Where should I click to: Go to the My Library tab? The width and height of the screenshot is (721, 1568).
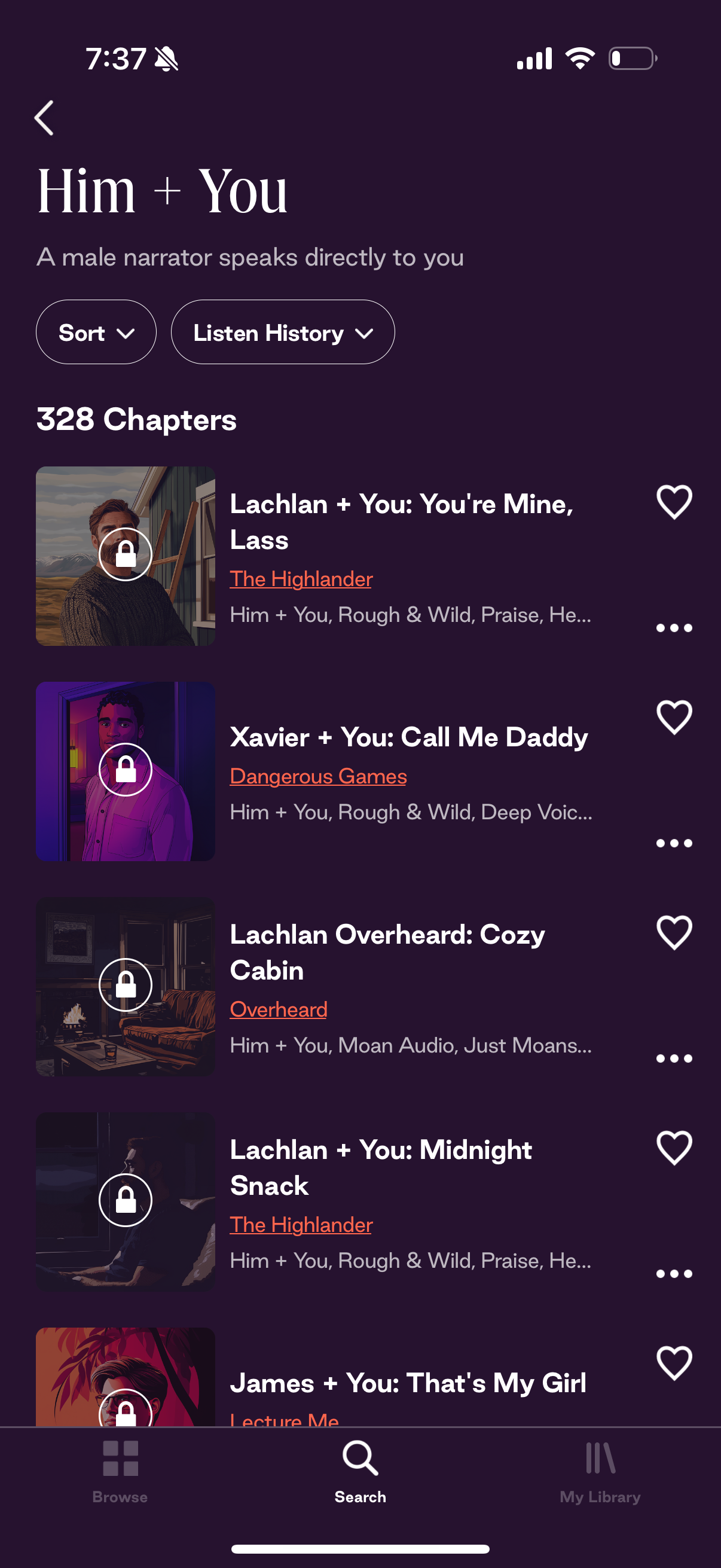pos(600,1471)
